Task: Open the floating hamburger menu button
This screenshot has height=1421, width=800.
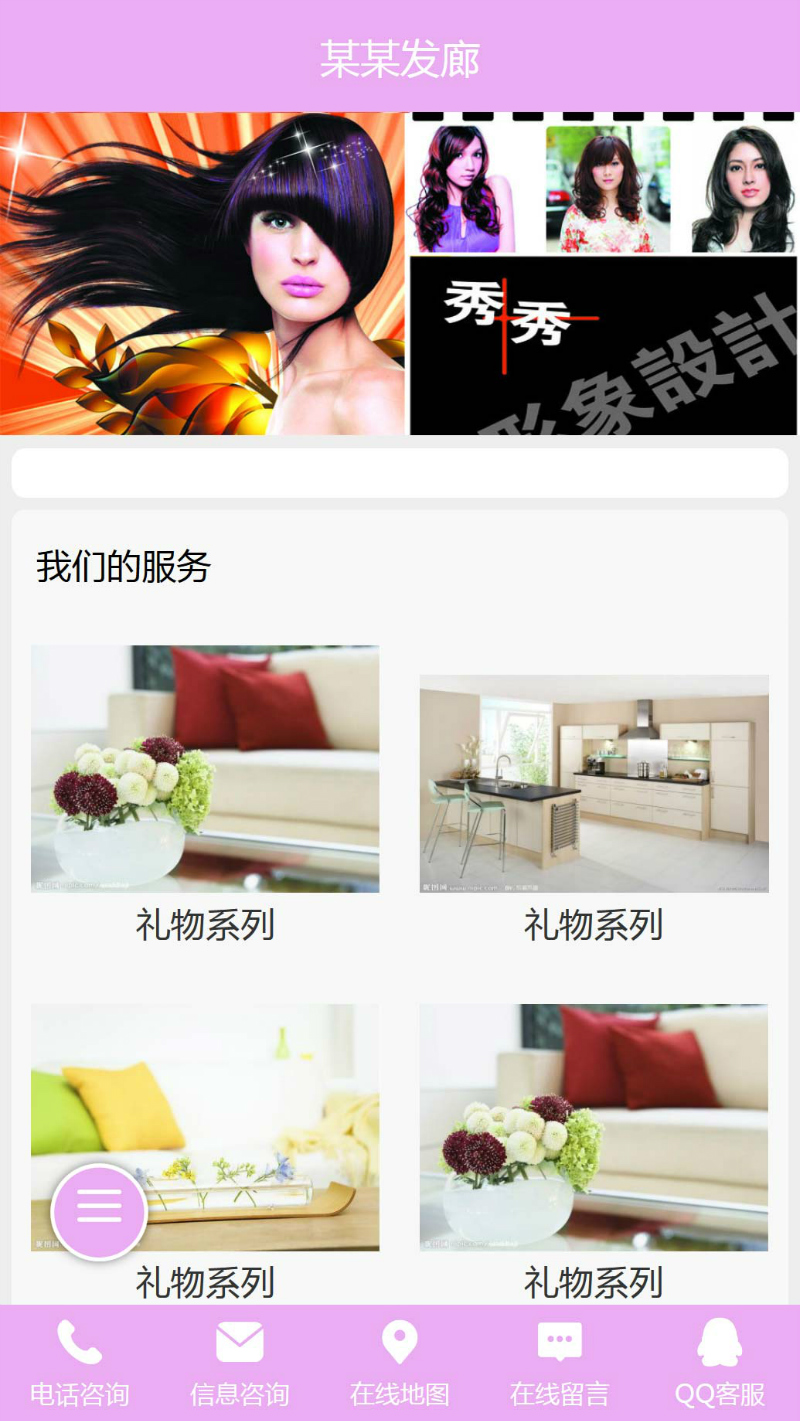Action: [x=99, y=1211]
